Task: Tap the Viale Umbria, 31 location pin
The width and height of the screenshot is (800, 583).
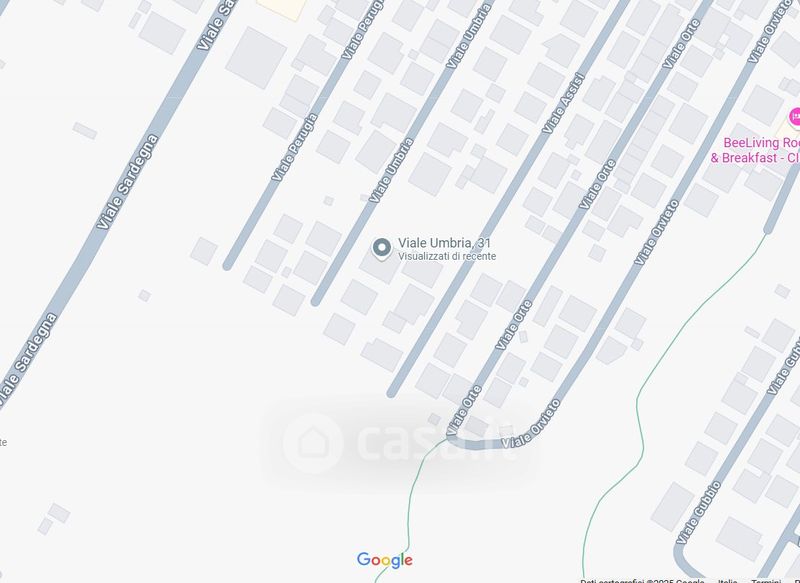Action: (x=382, y=249)
